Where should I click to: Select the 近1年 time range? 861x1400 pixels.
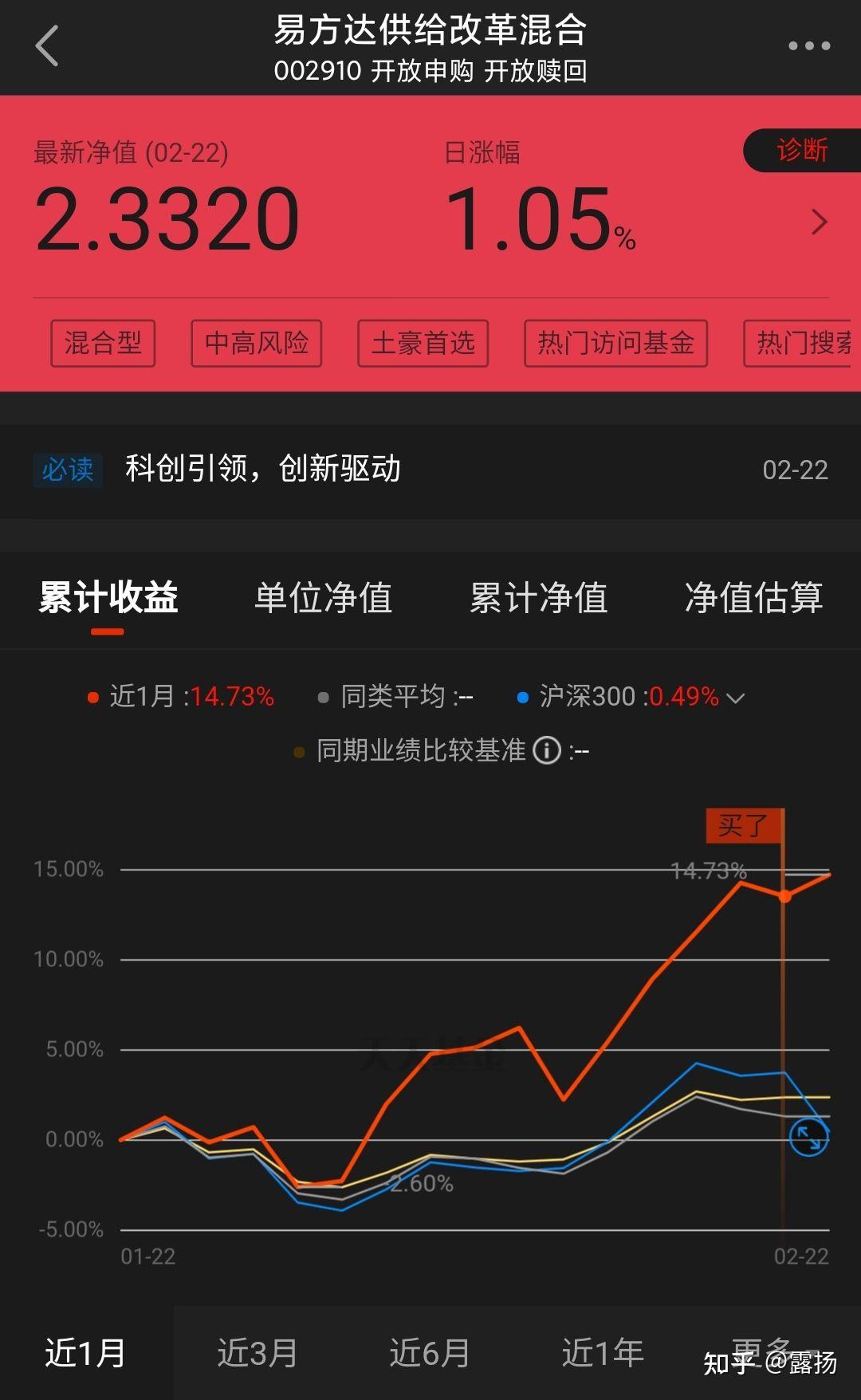(602, 1353)
